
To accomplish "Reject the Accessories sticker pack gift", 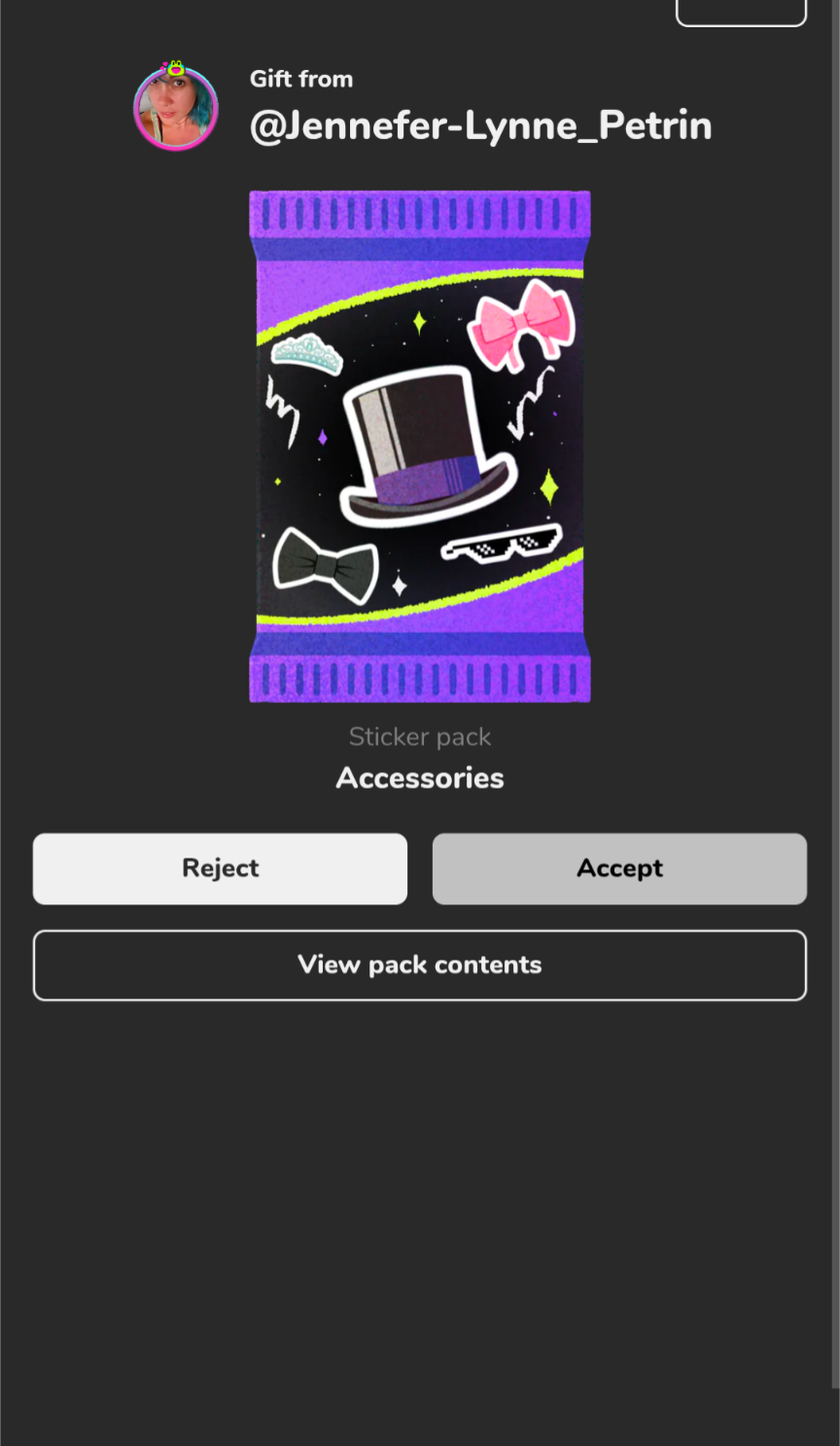I will pos(220,868).
